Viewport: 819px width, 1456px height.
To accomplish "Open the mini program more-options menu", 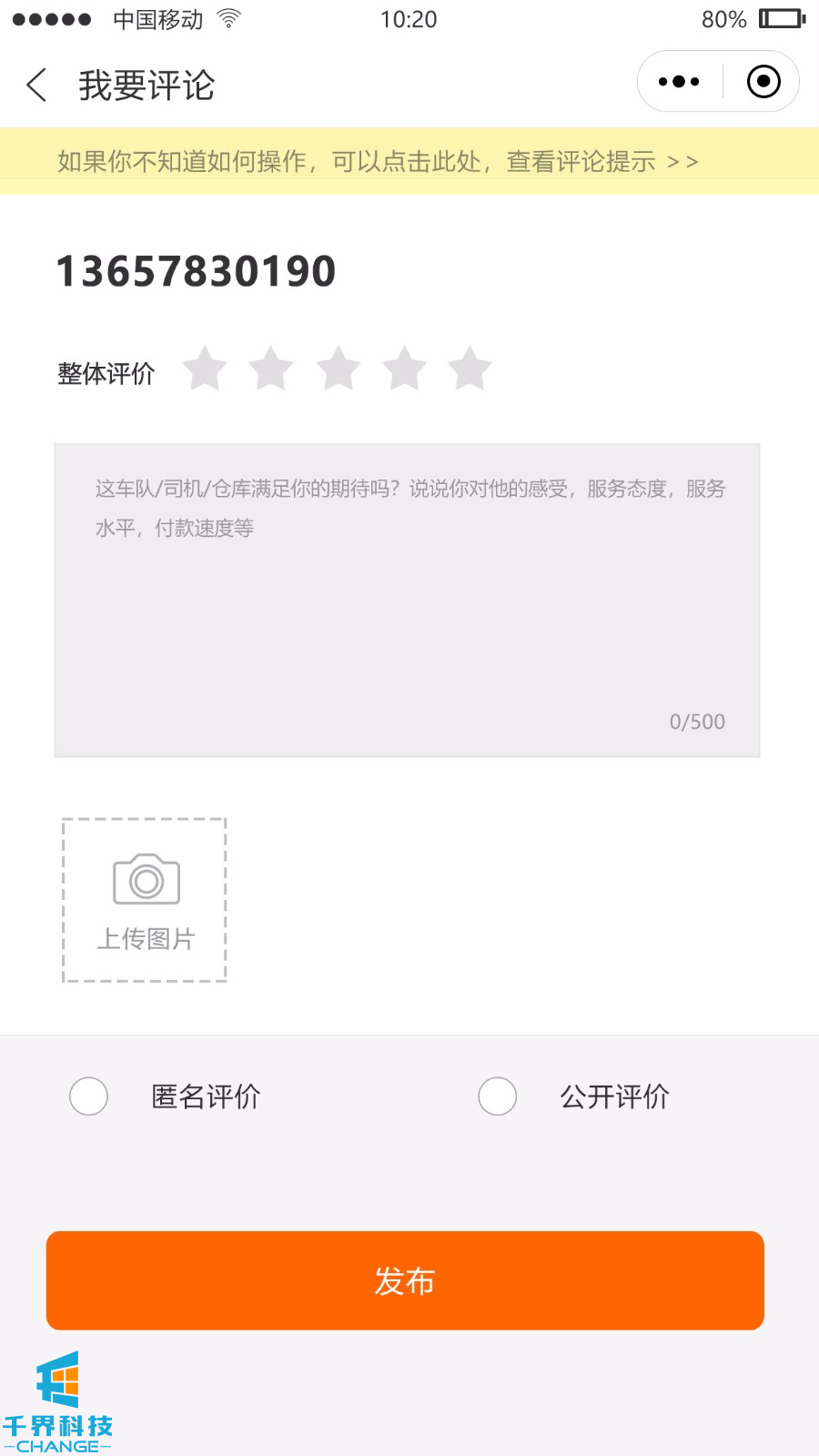I will tap(679, 82).
